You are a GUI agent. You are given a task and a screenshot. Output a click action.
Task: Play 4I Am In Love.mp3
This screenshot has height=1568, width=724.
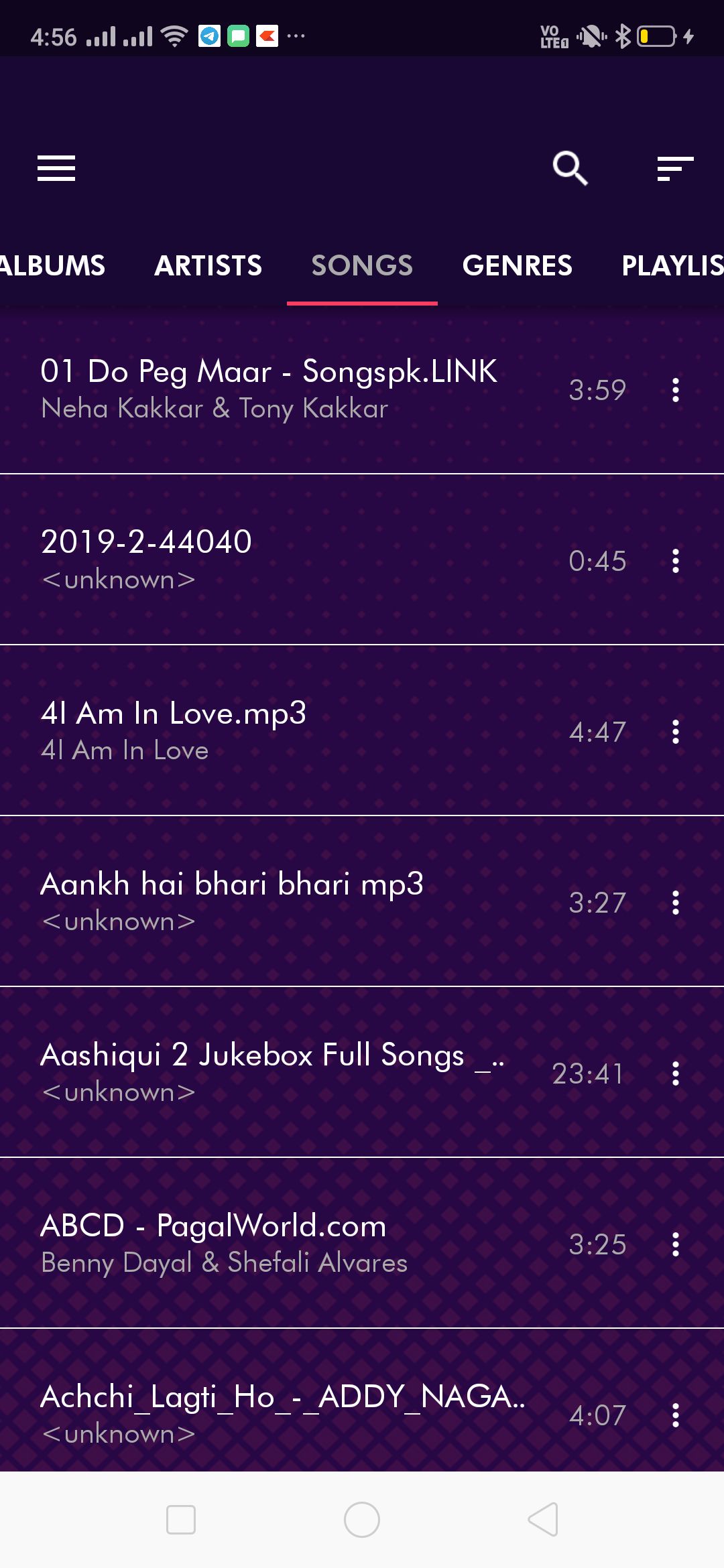click(268, 731)
